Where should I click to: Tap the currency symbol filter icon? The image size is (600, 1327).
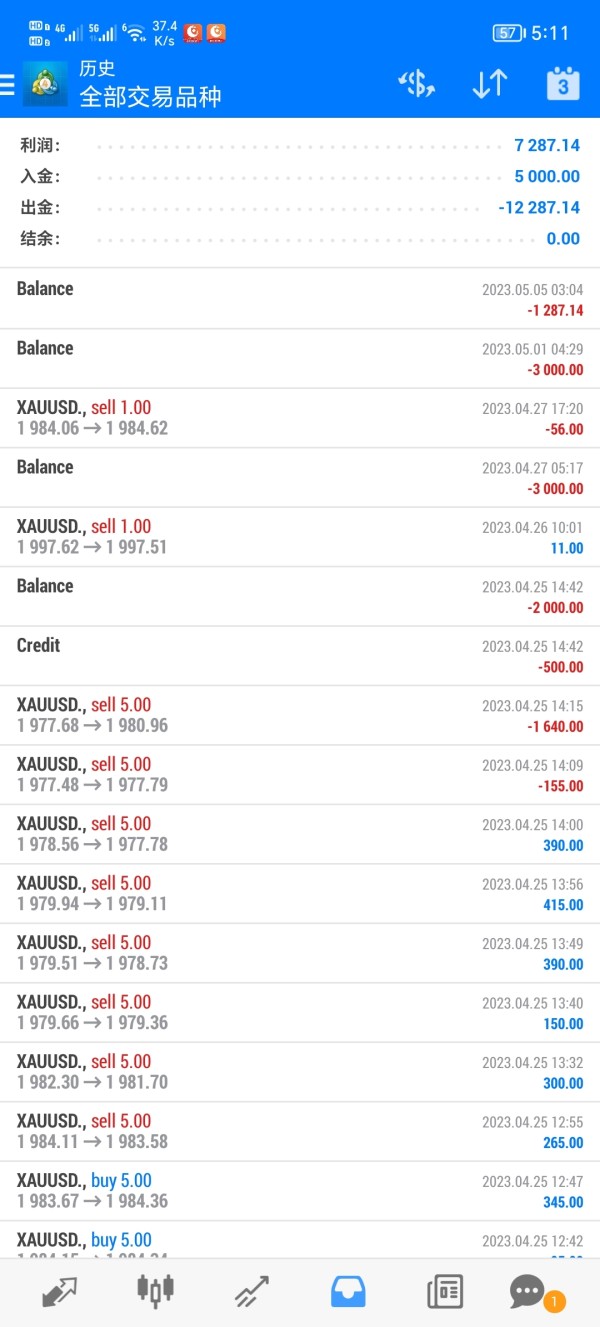point(416,84)
